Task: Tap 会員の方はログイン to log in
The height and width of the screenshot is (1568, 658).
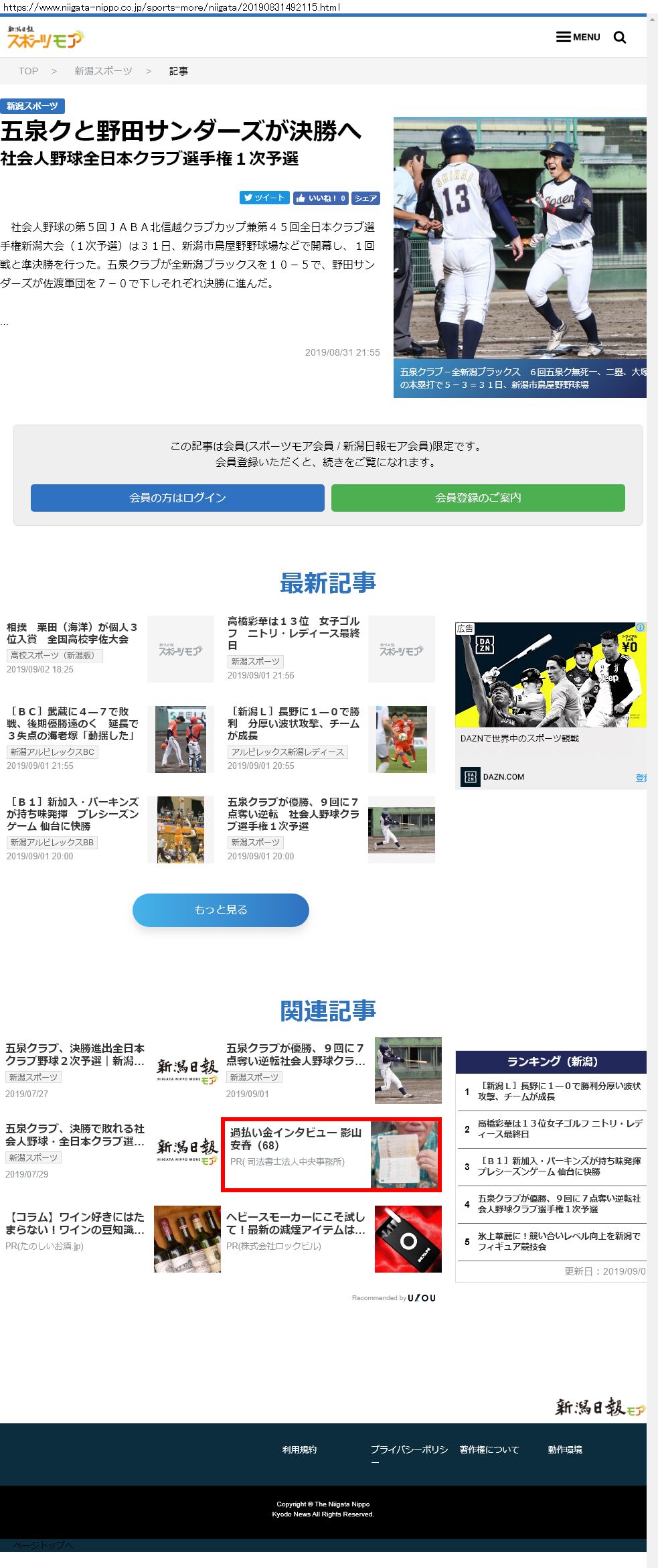Action: (x=177, y=498)
